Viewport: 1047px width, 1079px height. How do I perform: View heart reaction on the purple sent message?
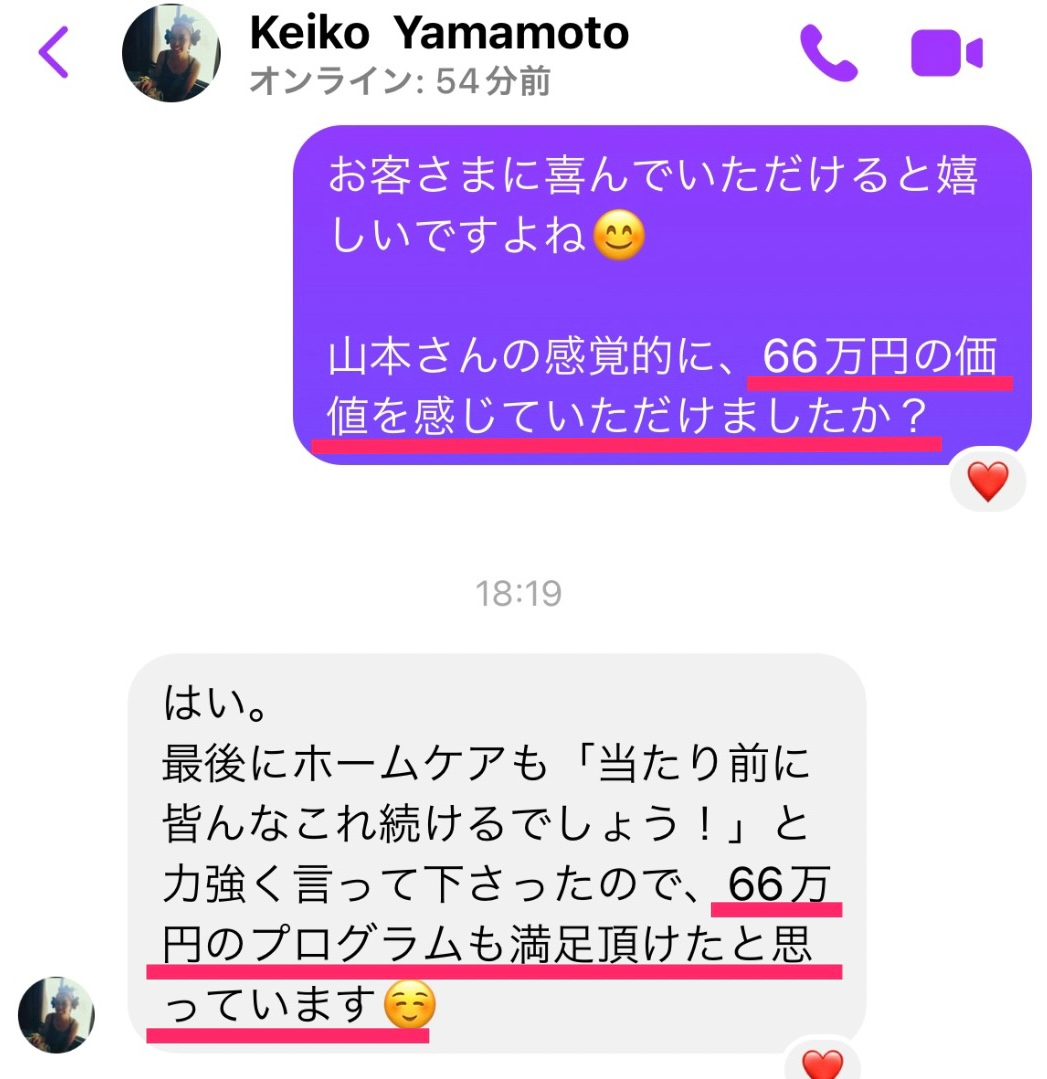click(x=988, y=483)
